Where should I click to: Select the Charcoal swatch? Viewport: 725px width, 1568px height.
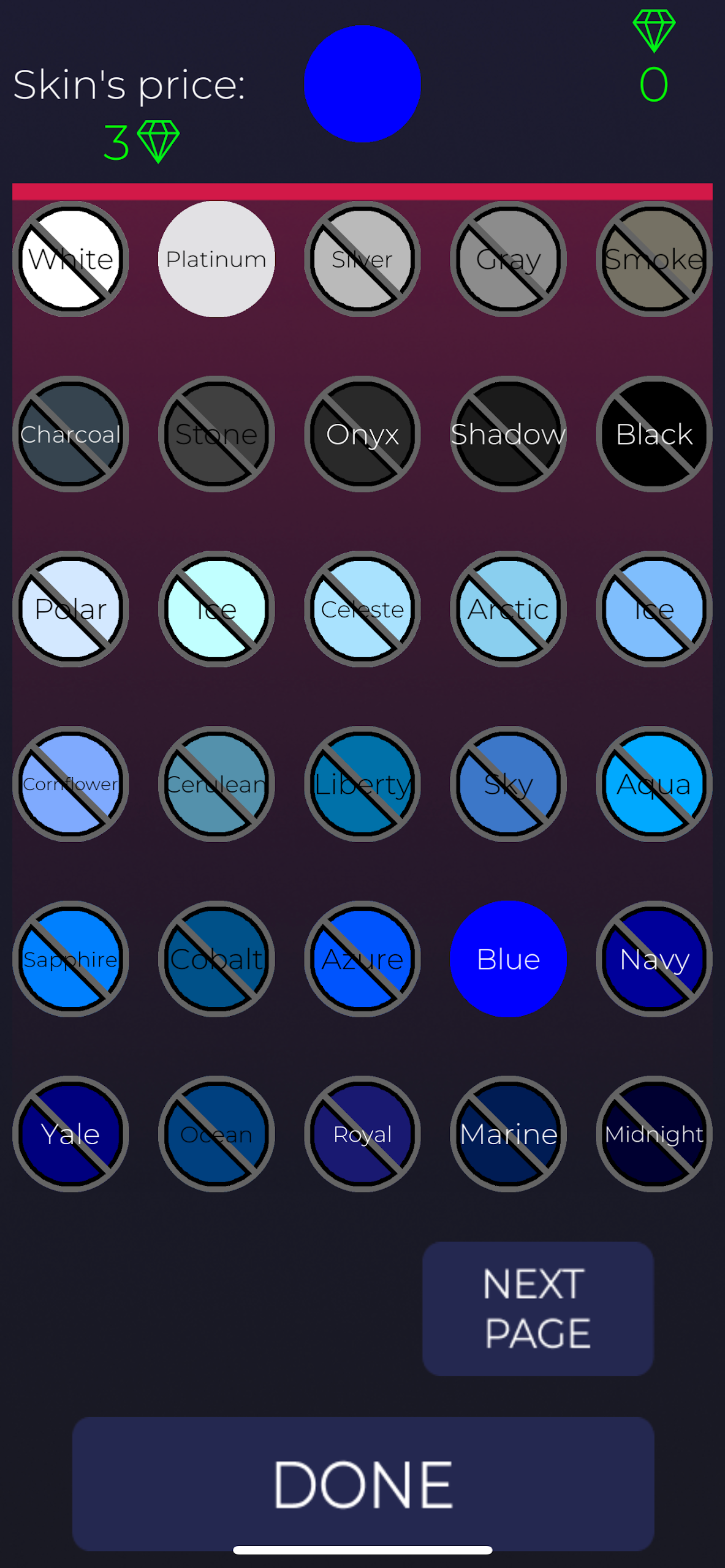point(70,434)
